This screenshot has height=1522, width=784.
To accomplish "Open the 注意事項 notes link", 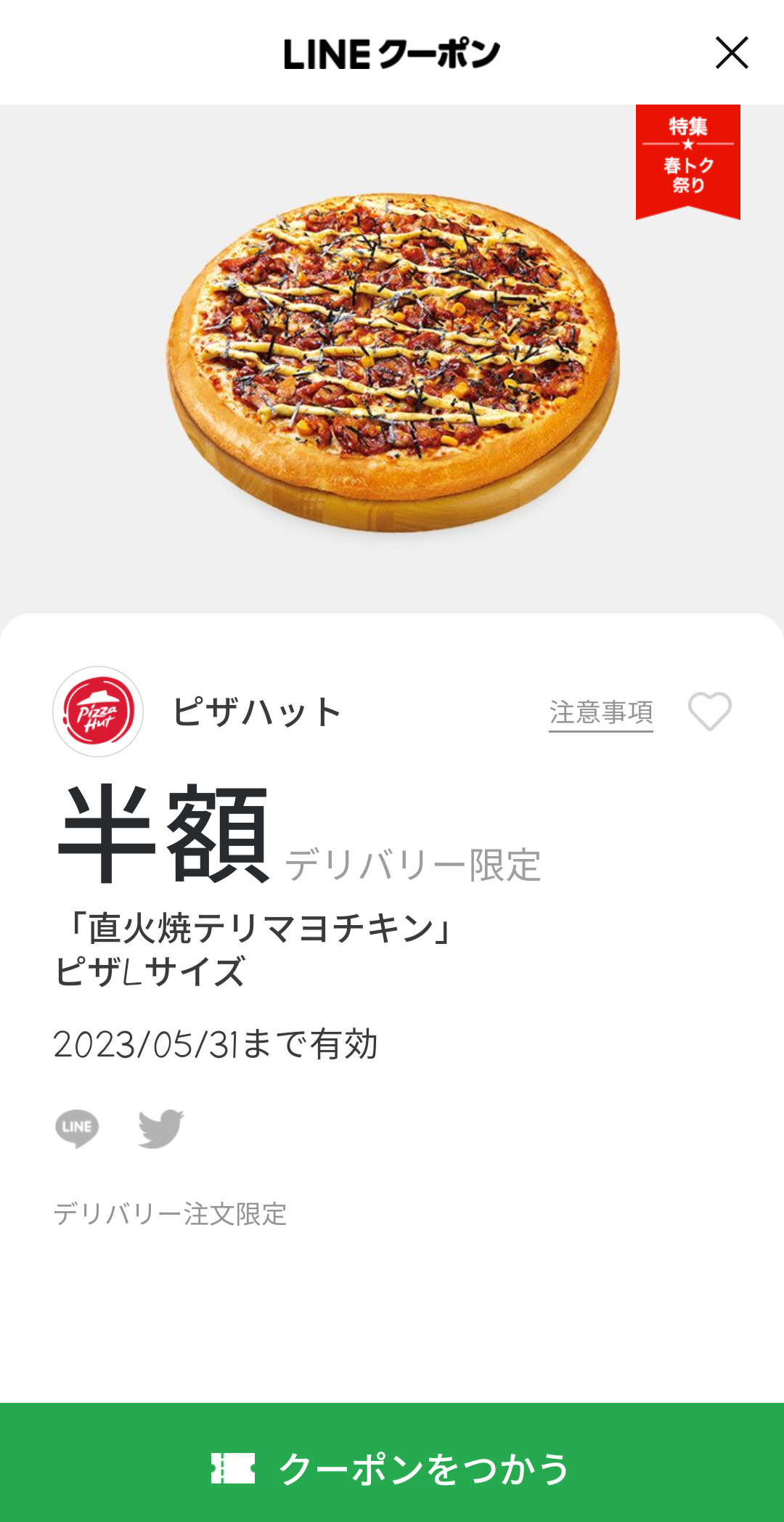I will click(x=600, y=712).
